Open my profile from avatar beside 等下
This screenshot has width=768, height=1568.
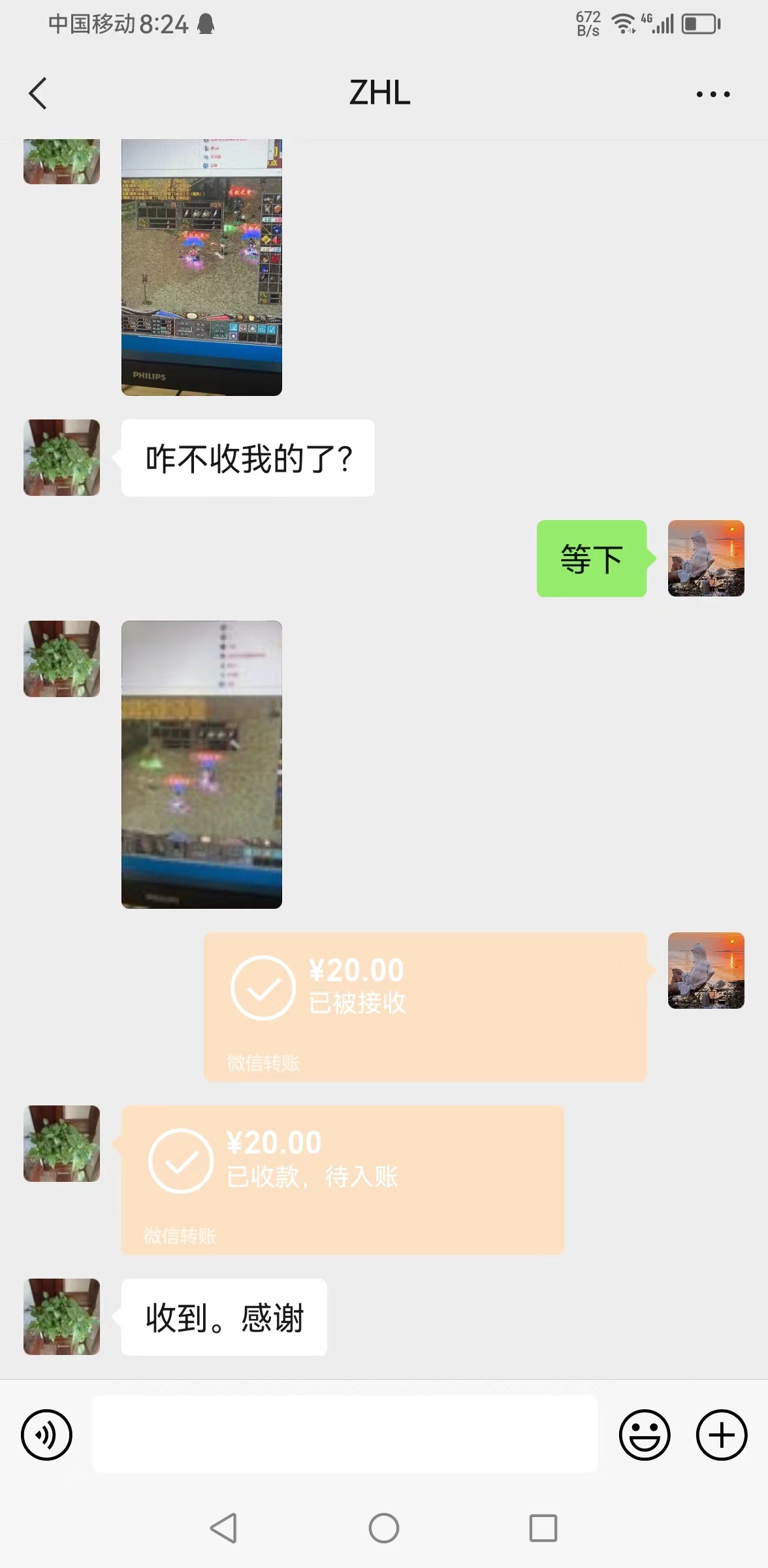pyautogui.click(x=705, y=559)
